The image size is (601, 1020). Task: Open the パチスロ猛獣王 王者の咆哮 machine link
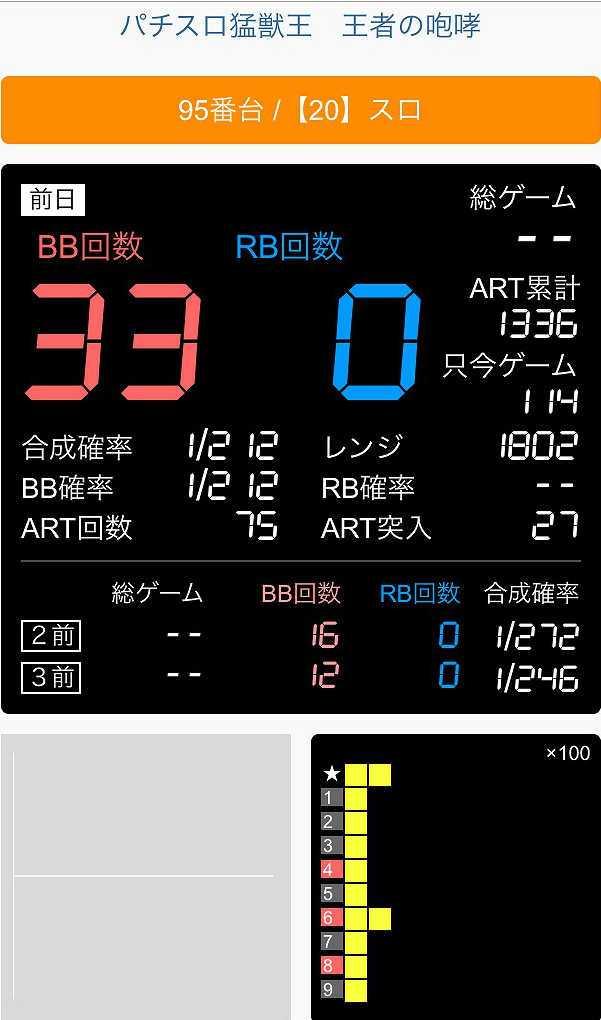tap(300, 26)
